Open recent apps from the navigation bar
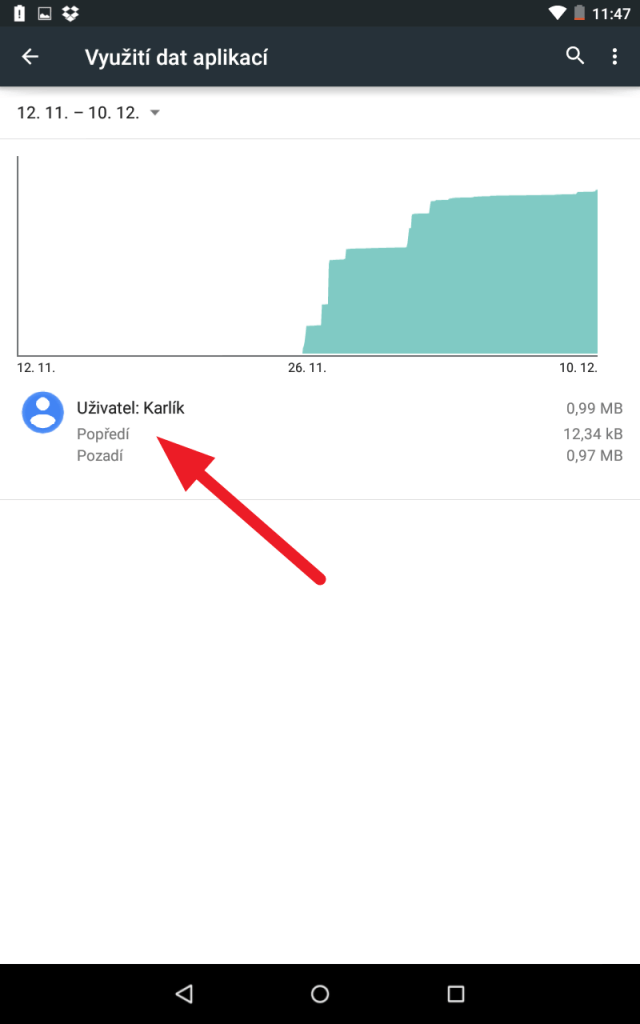This screenshot has height=1024, width=640. pos(455,994)
